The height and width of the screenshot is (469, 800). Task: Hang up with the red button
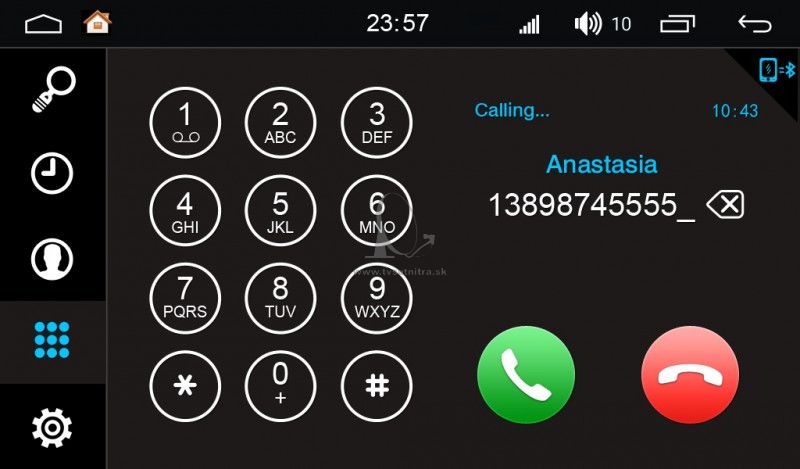tap(689, 375)
